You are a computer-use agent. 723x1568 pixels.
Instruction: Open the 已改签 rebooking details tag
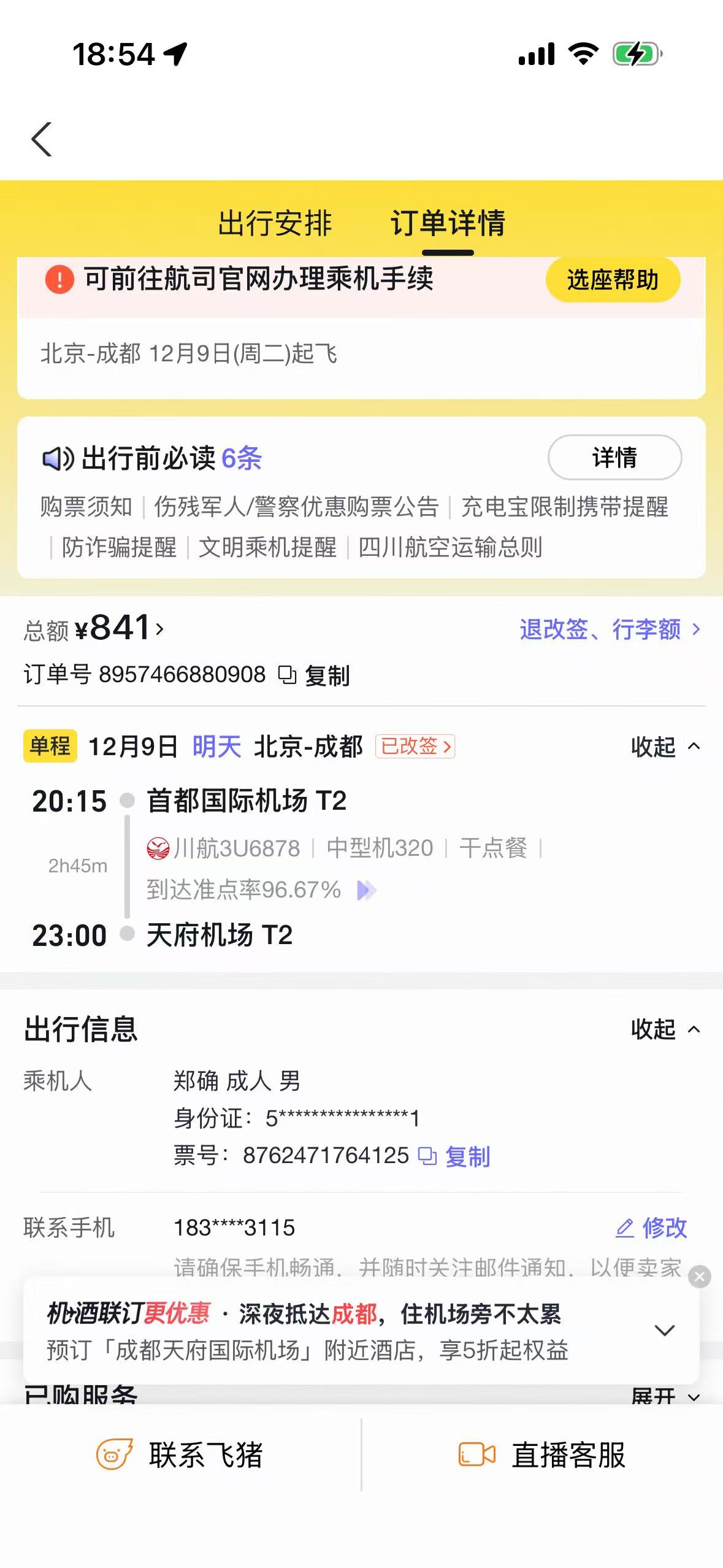coord(415,747)
